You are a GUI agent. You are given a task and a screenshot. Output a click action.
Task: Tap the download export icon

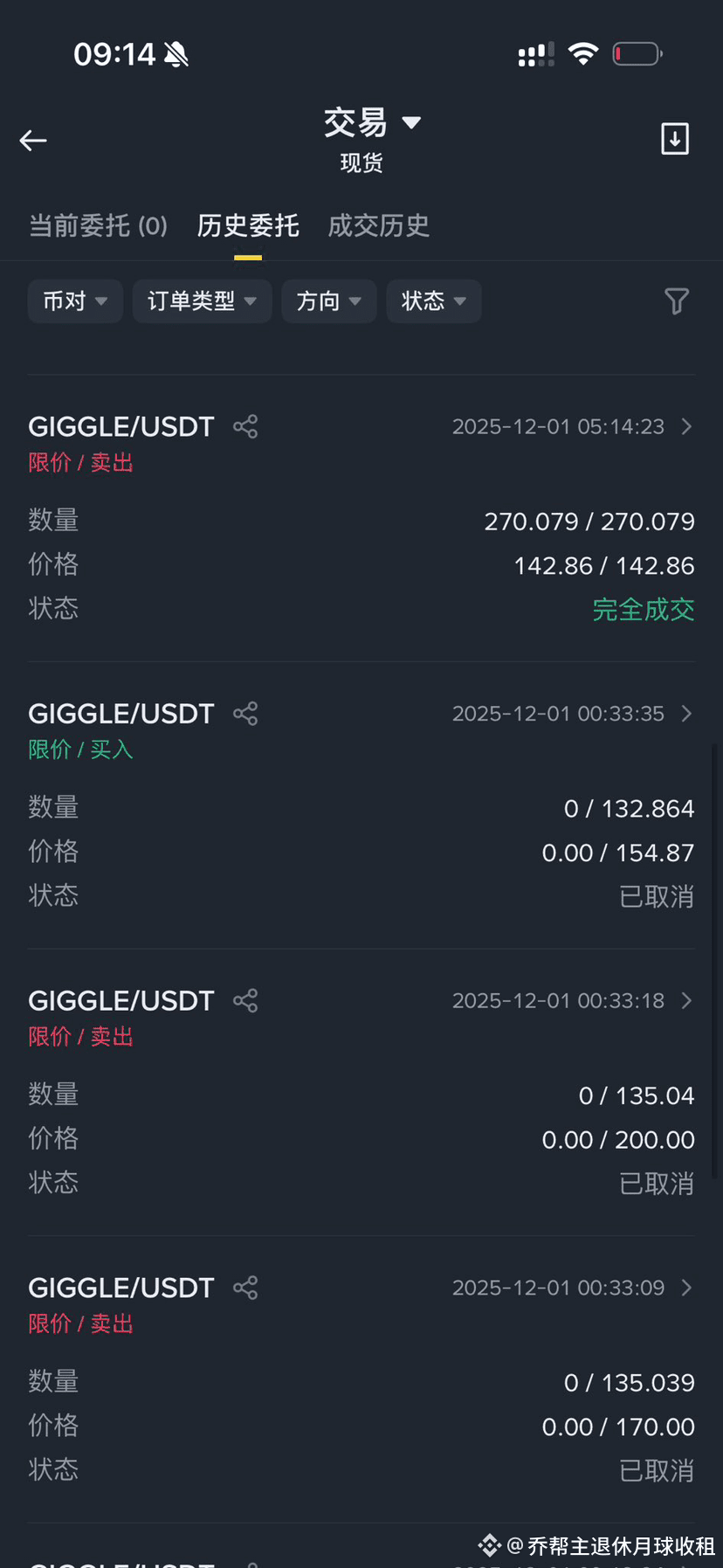[675, 139]
